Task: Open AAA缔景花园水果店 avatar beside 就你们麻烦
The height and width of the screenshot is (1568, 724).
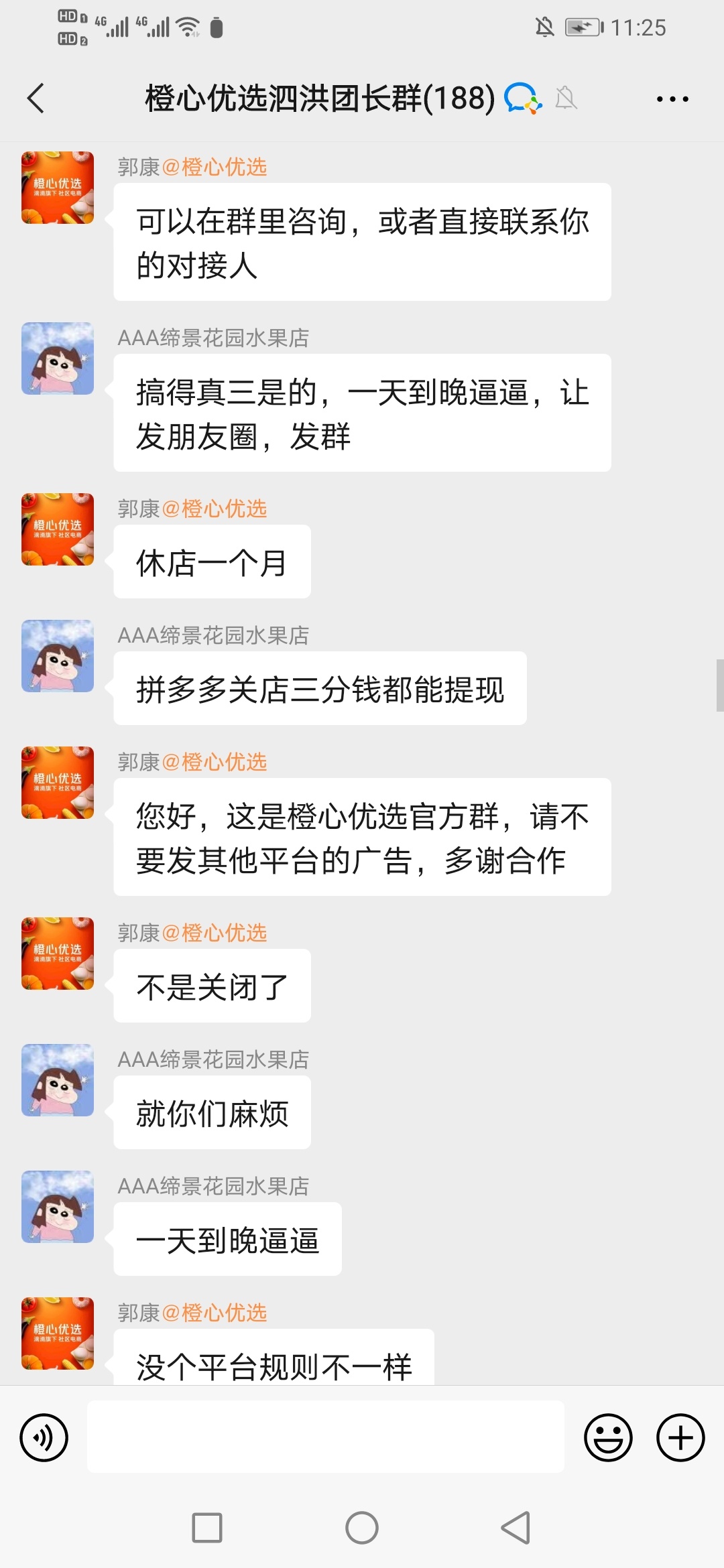Action: pyautogui.click(x=58, y=1080)
